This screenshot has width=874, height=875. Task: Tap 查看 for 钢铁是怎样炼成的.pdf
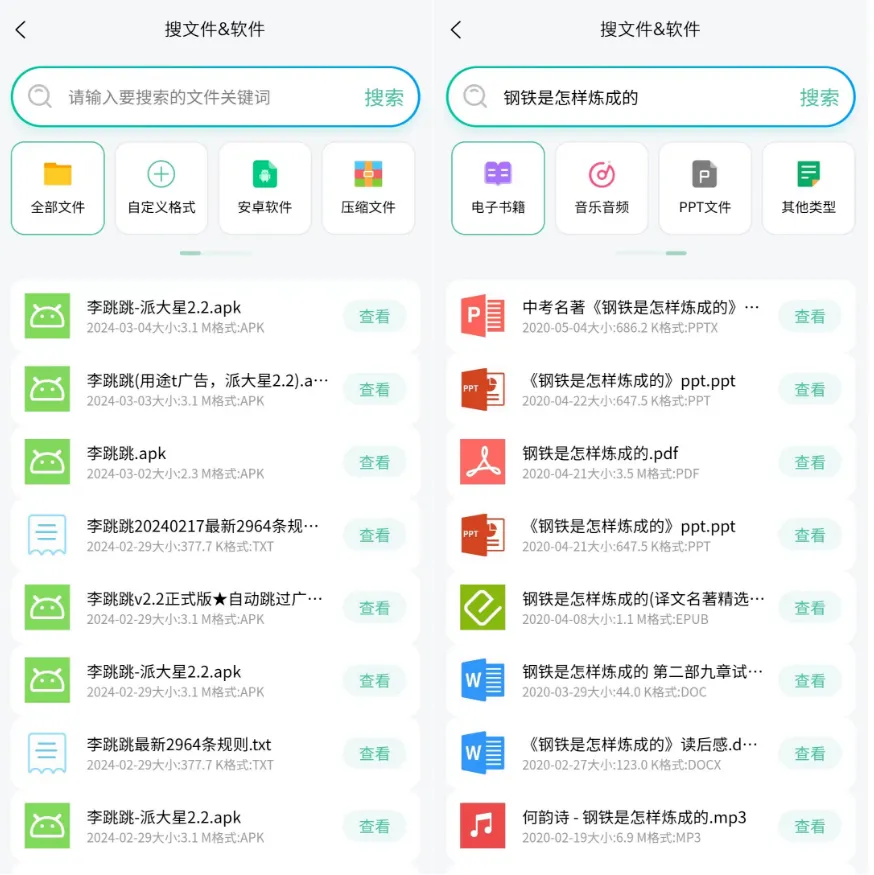coord(809,462)
